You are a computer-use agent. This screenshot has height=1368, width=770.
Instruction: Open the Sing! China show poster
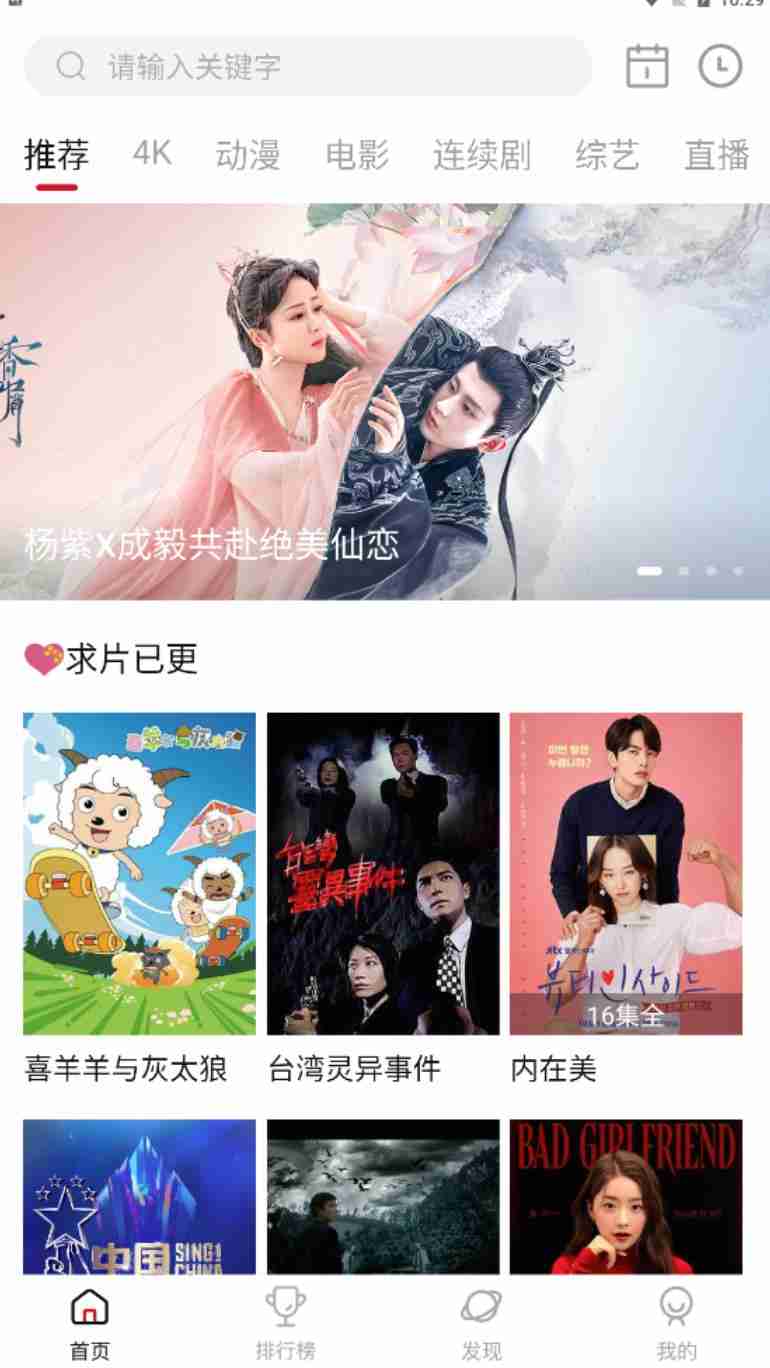(139, 1197)
